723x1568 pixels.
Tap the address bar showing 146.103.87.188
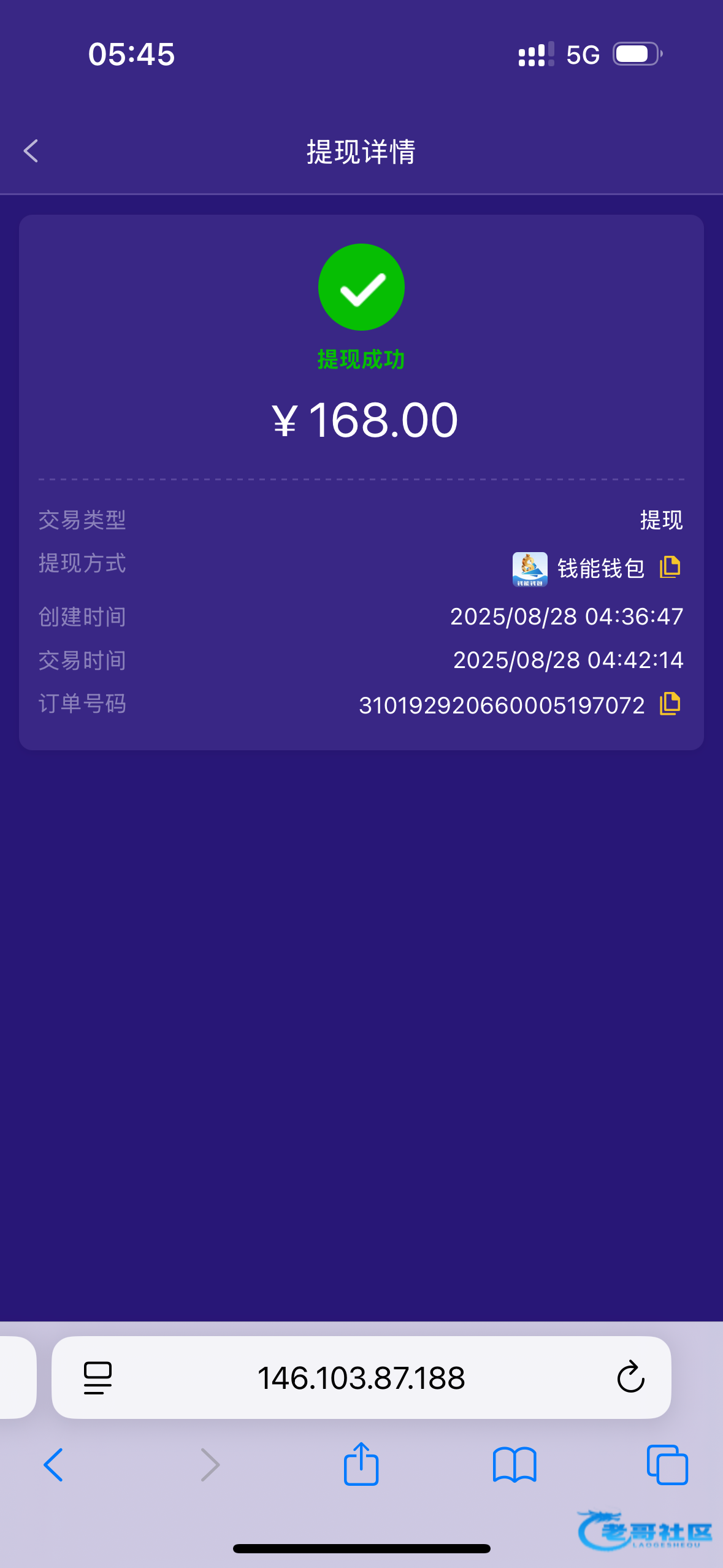coord(361,1378)
